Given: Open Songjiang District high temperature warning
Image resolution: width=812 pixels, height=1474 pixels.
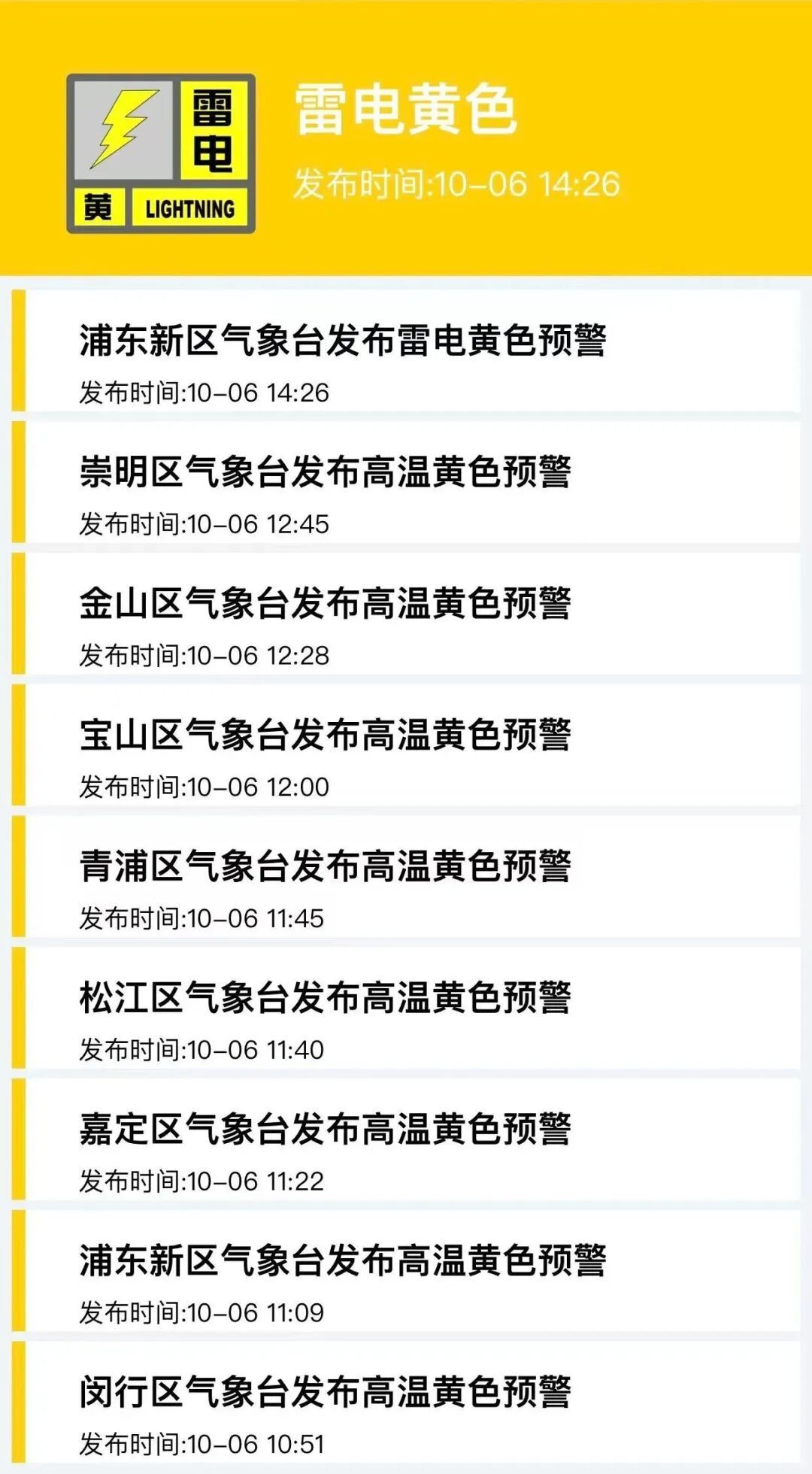Looking at the screenshot, I should pyautogui.click(x=326, y=999).
